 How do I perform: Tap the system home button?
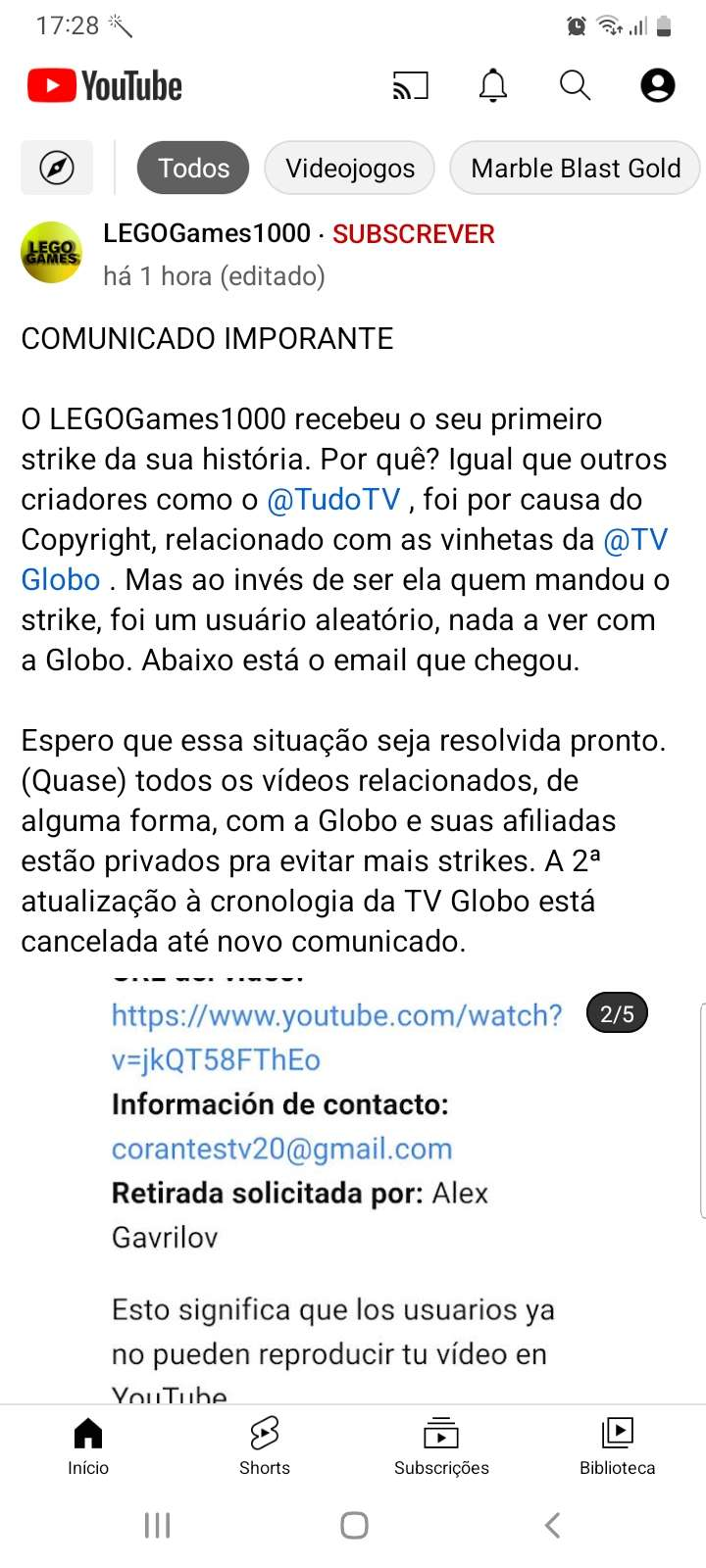pyautogui.click(x=354, y=1525)
